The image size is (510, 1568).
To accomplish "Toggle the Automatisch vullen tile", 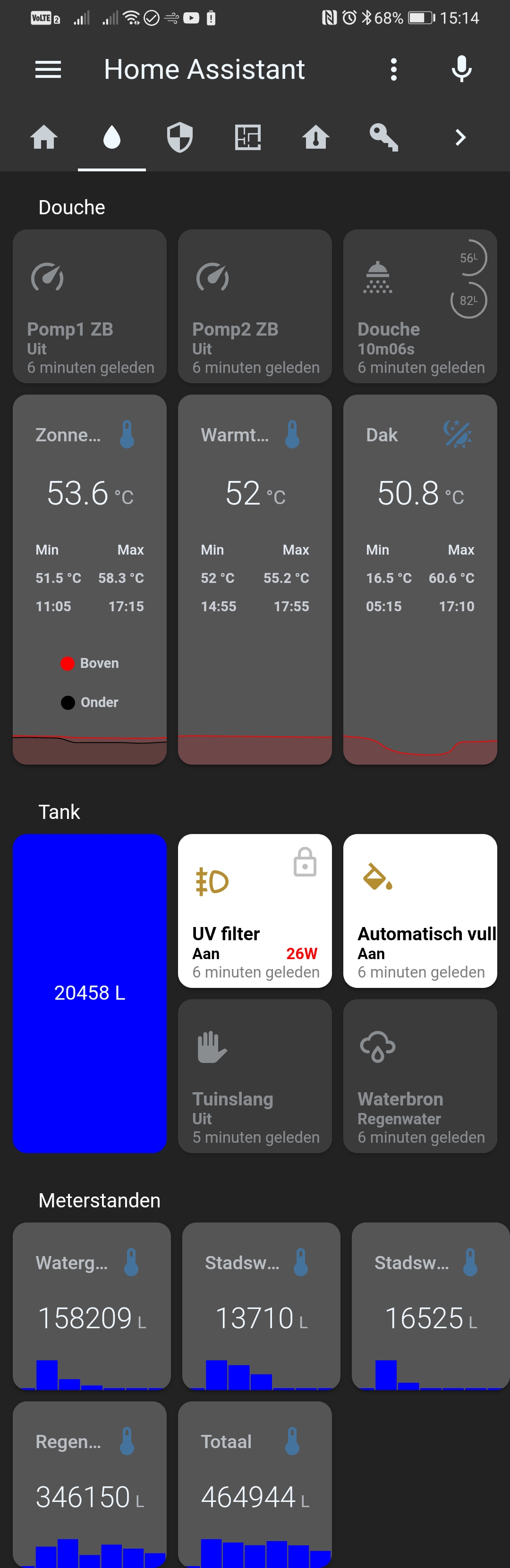I will click(x=420, y=910).
